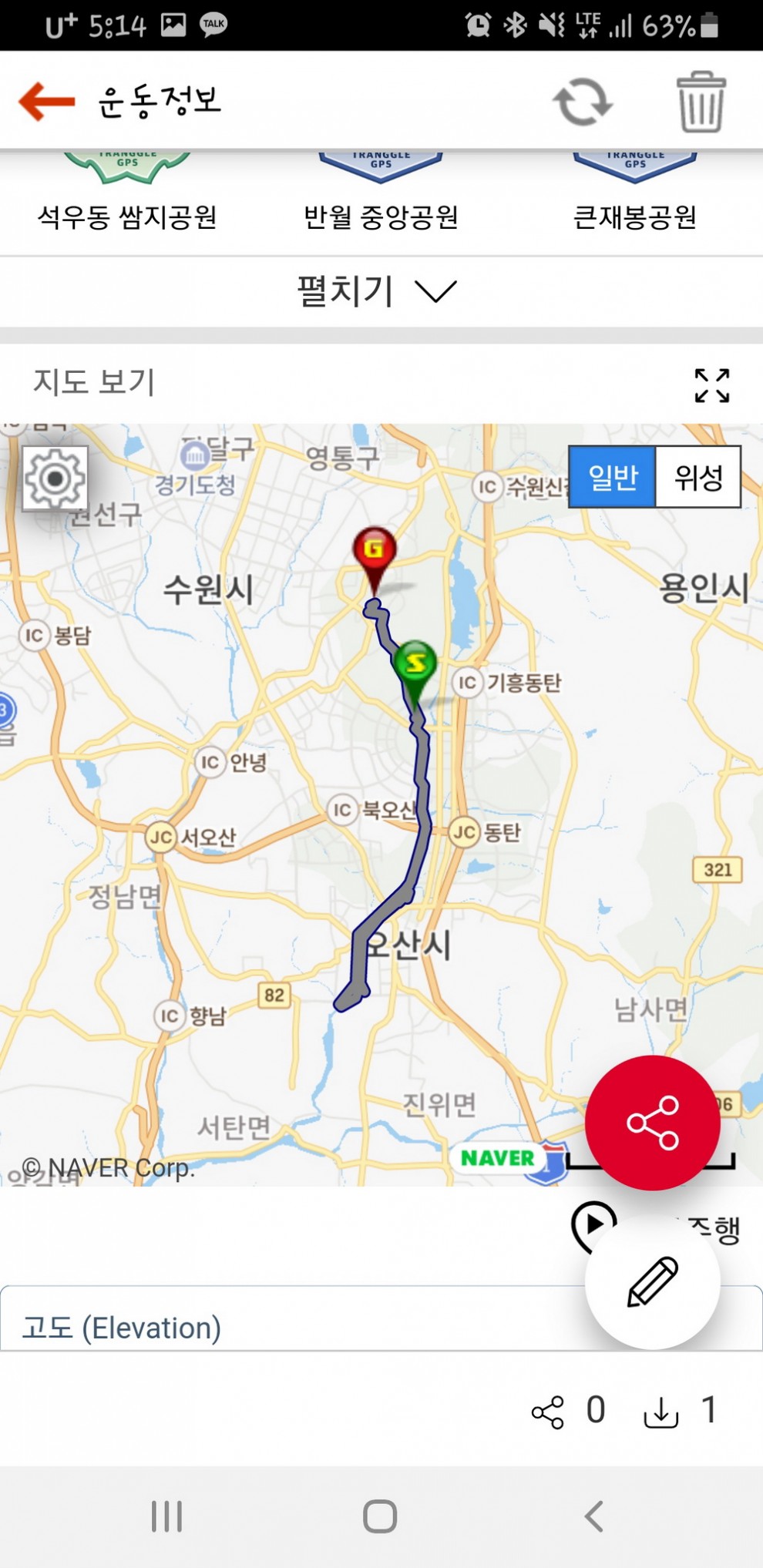Go back using the orange arrow
This screenshot has height=1568, width=763.
pos(46,101)
